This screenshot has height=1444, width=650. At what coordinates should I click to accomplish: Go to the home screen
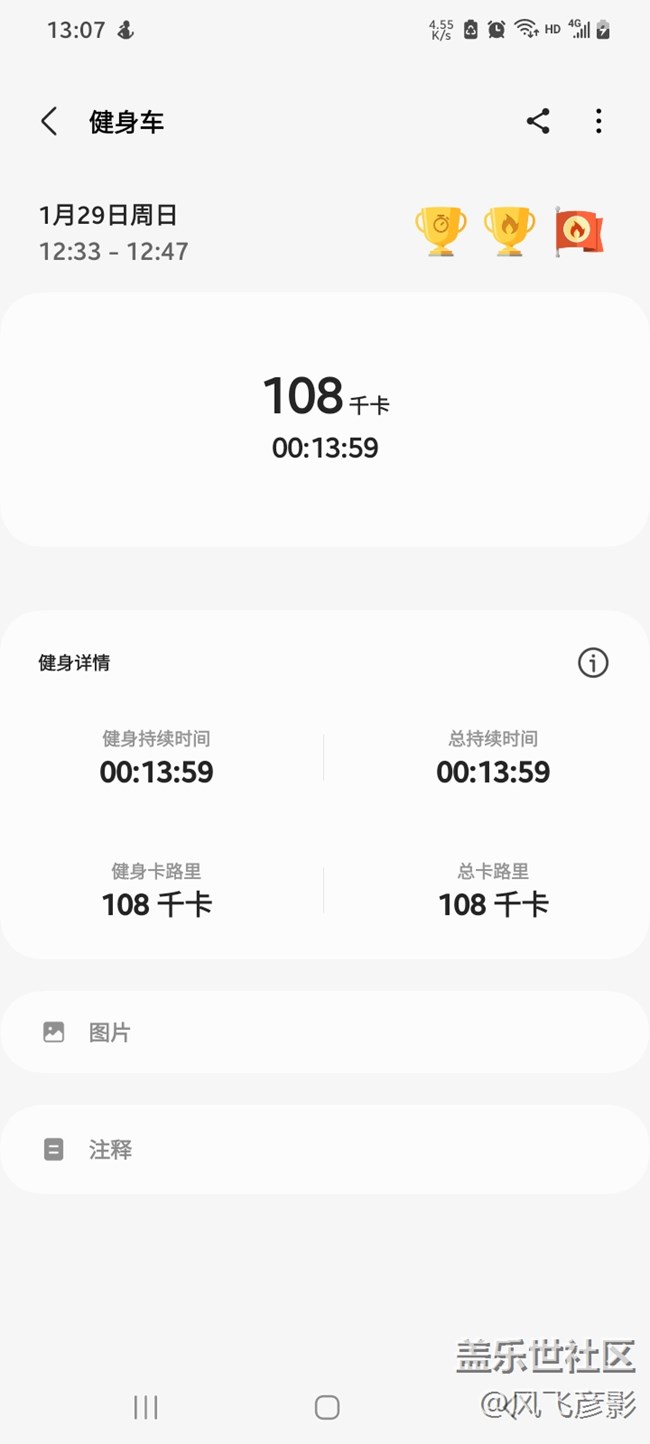pyautogui.click(x=326, y=1407)
